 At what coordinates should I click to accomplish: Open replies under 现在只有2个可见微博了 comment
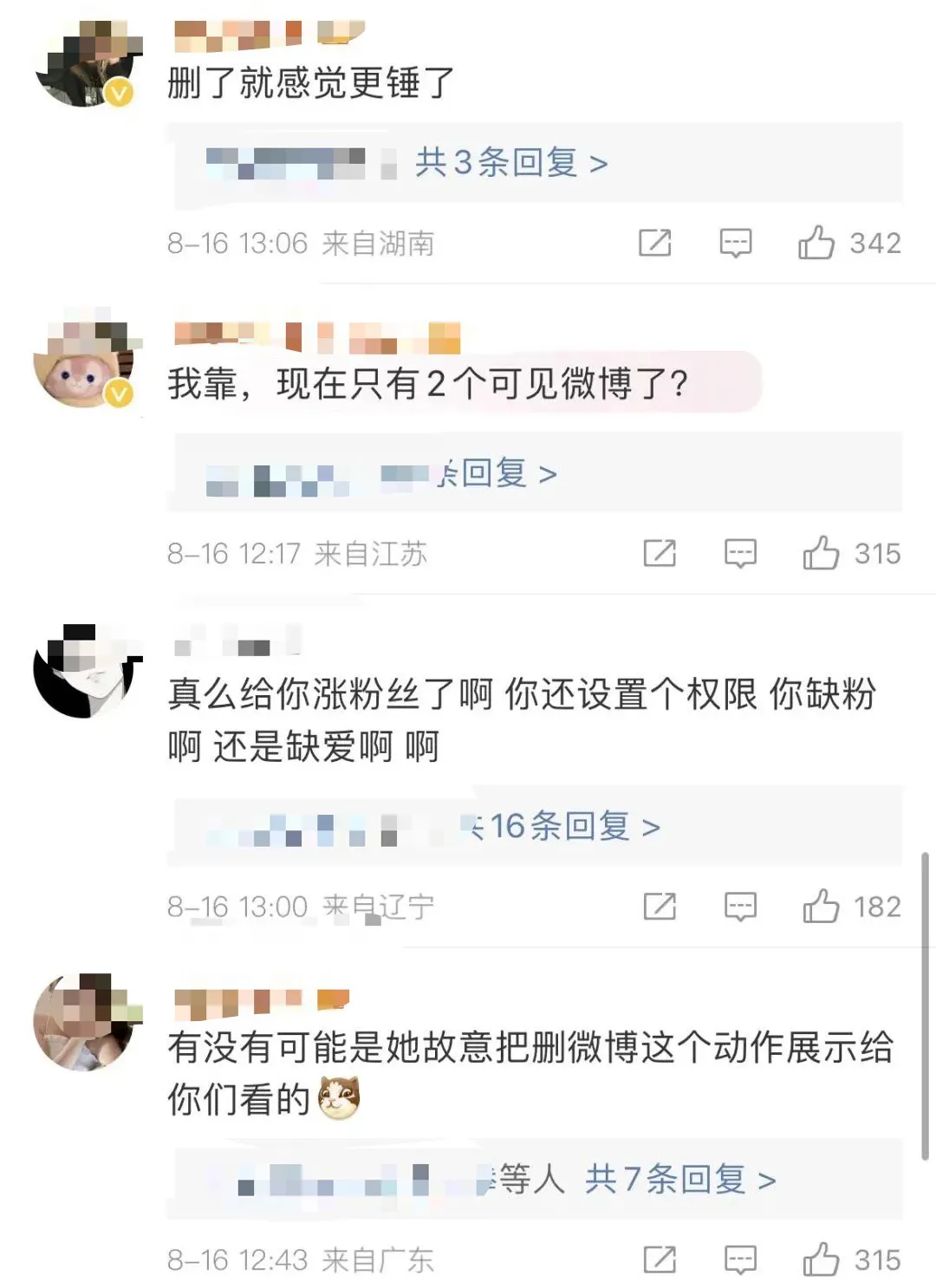coord(498,474)
